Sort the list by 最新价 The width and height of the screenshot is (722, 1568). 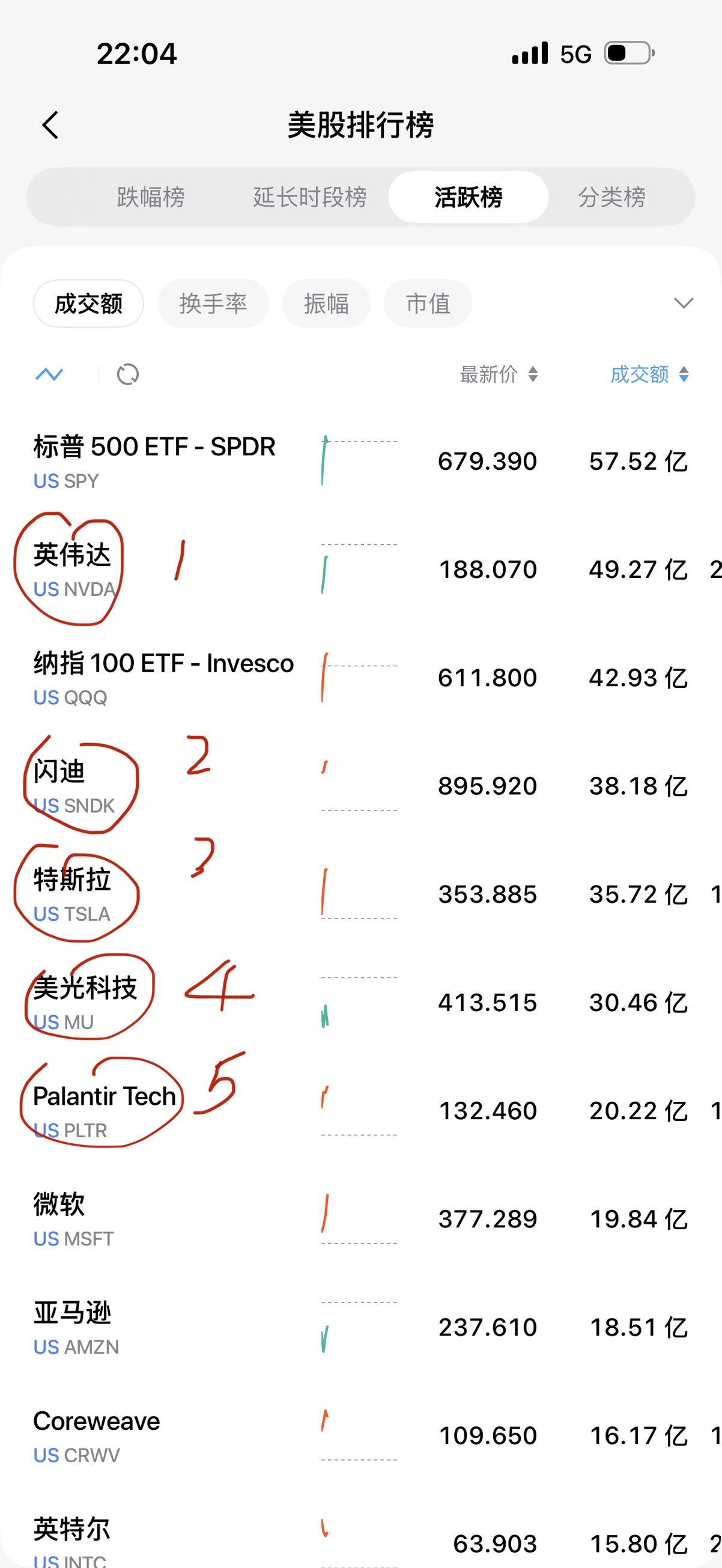tap(498, 374)
